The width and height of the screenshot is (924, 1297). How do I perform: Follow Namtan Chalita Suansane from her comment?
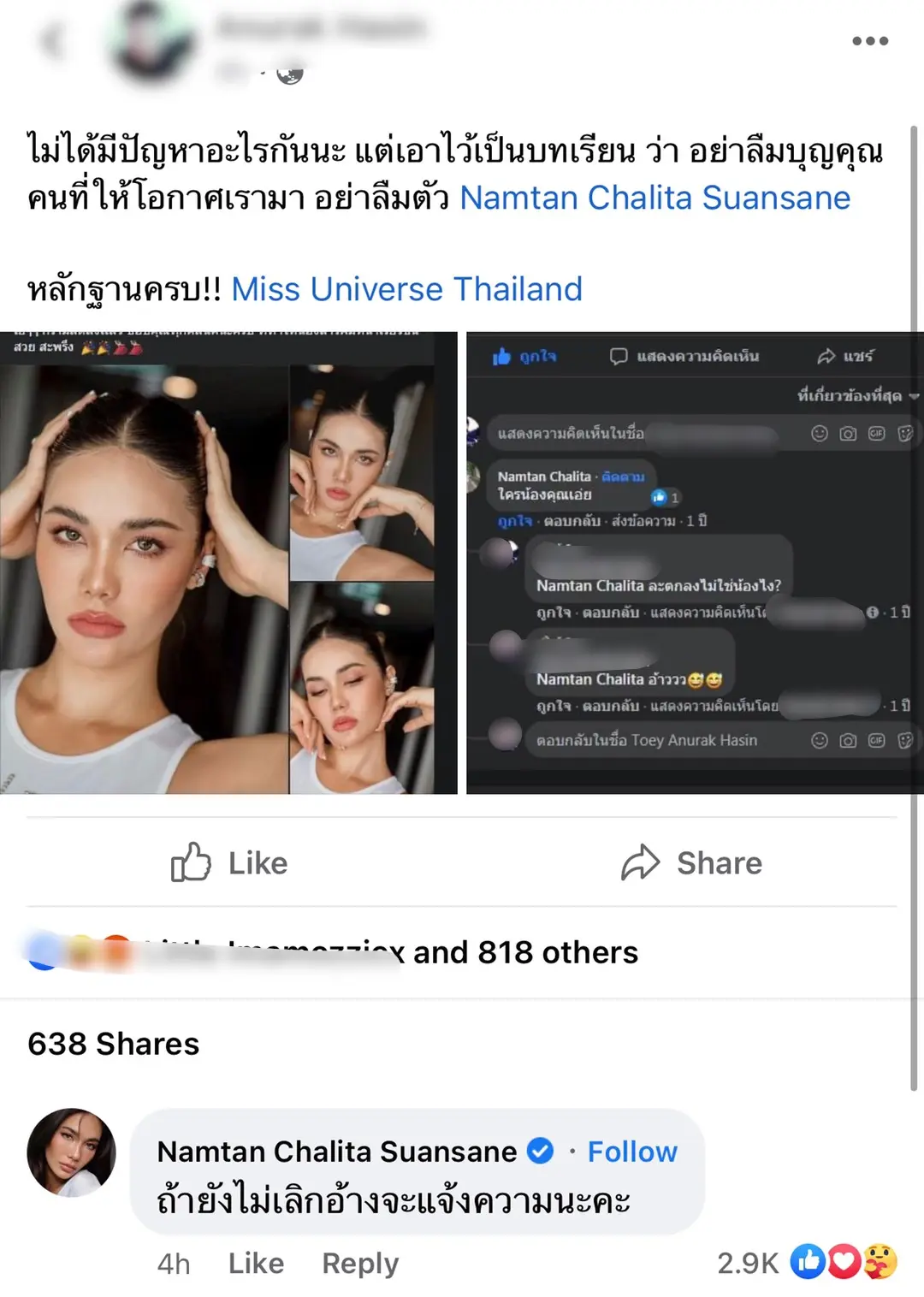pyautogui.click(x=632, y=1152)
